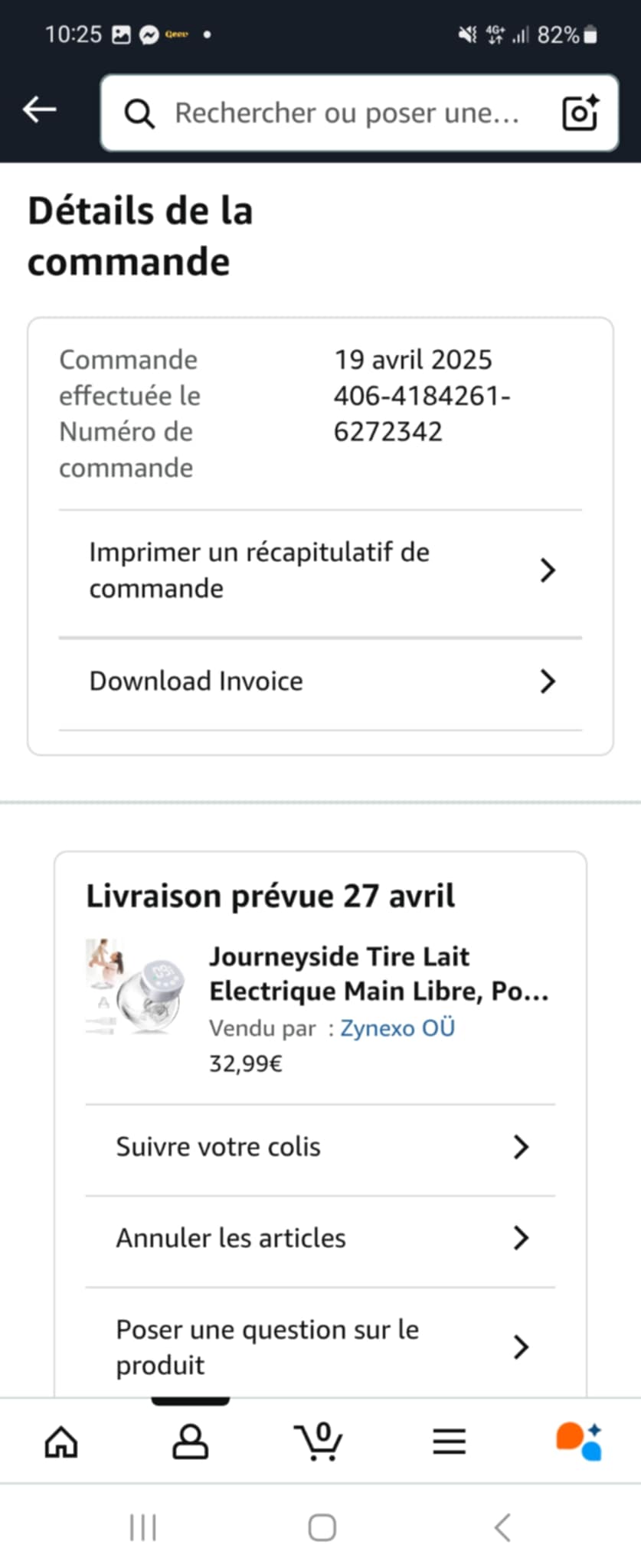641x1568 pixels.
Task: Select Download Invoice
Action: (x=320, y=681)
